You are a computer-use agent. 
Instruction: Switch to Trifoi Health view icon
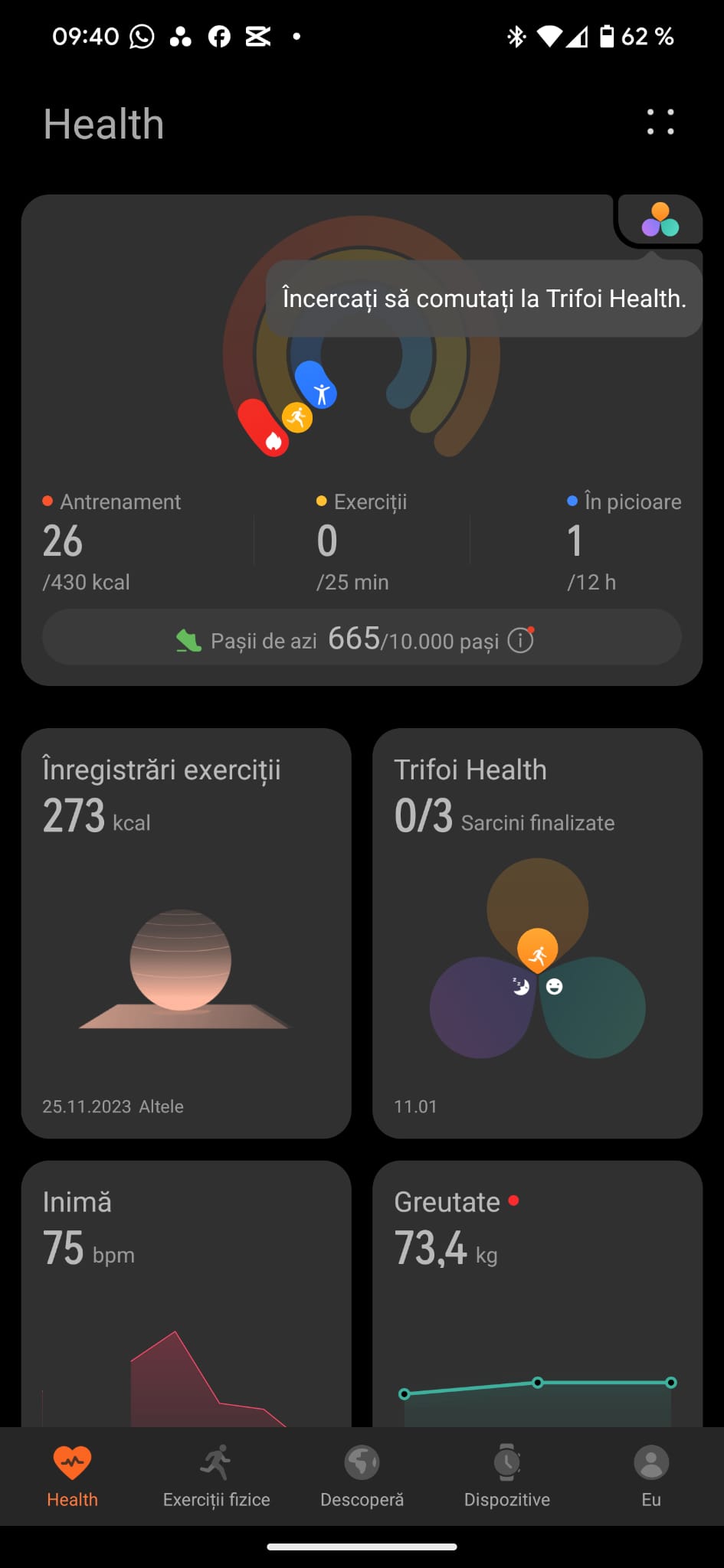(x=660, y=220)
